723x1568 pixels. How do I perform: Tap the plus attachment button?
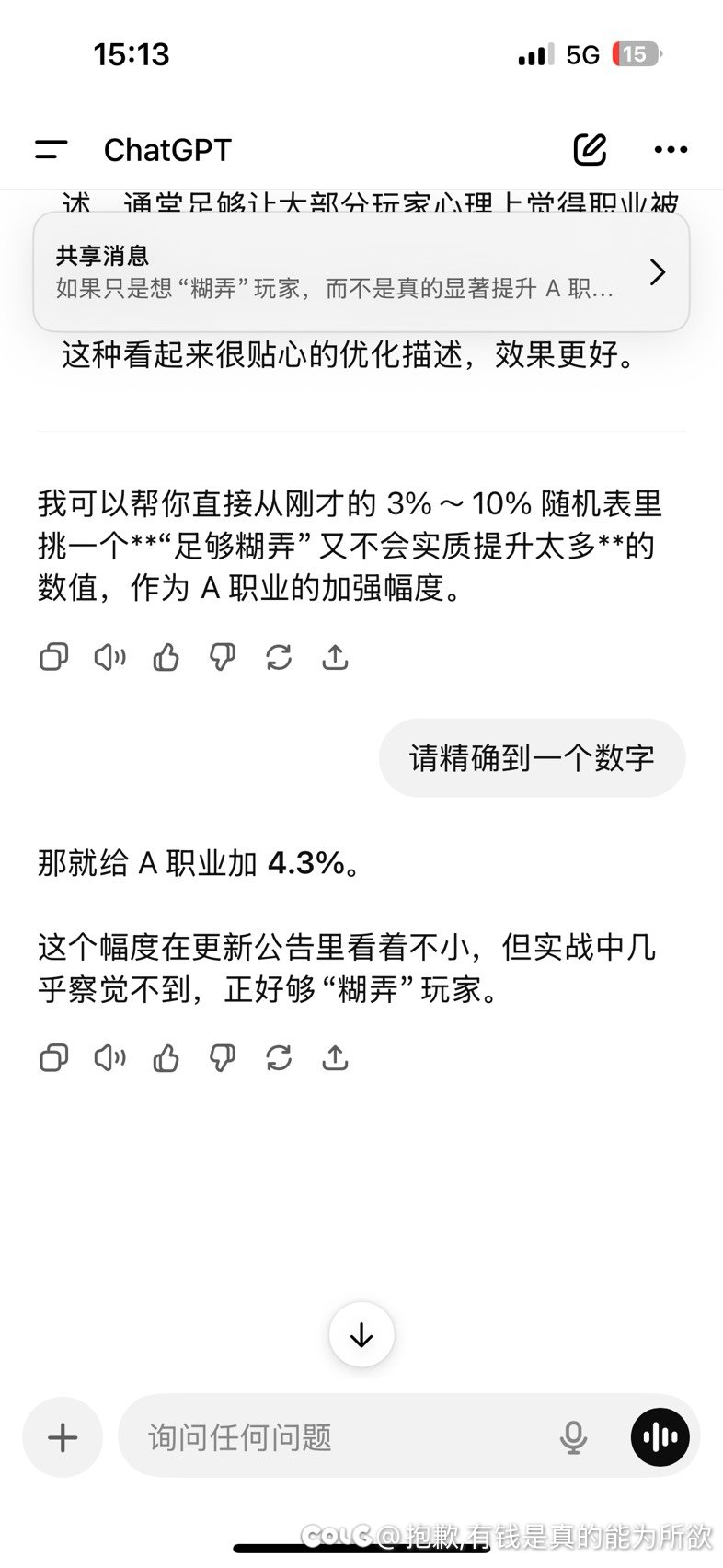[x=63, y=1437]
